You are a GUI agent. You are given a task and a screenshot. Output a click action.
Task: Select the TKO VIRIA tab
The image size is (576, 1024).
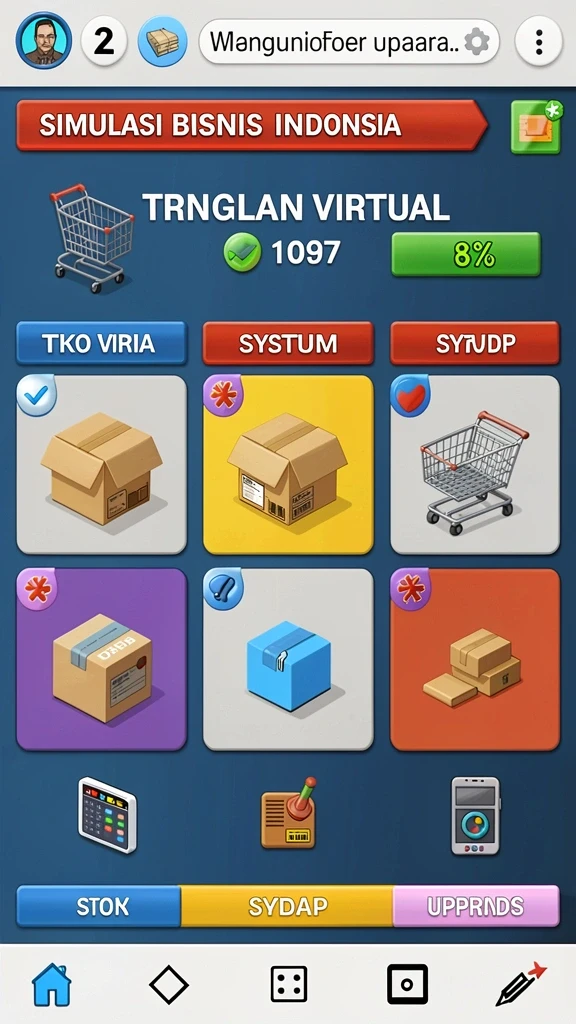101,343
